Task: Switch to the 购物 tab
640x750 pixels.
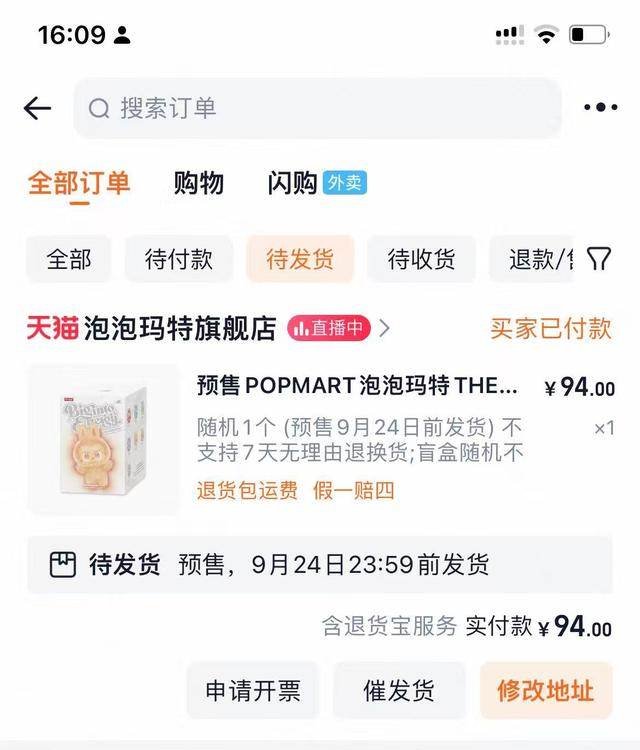Action: tap(198, 183)
